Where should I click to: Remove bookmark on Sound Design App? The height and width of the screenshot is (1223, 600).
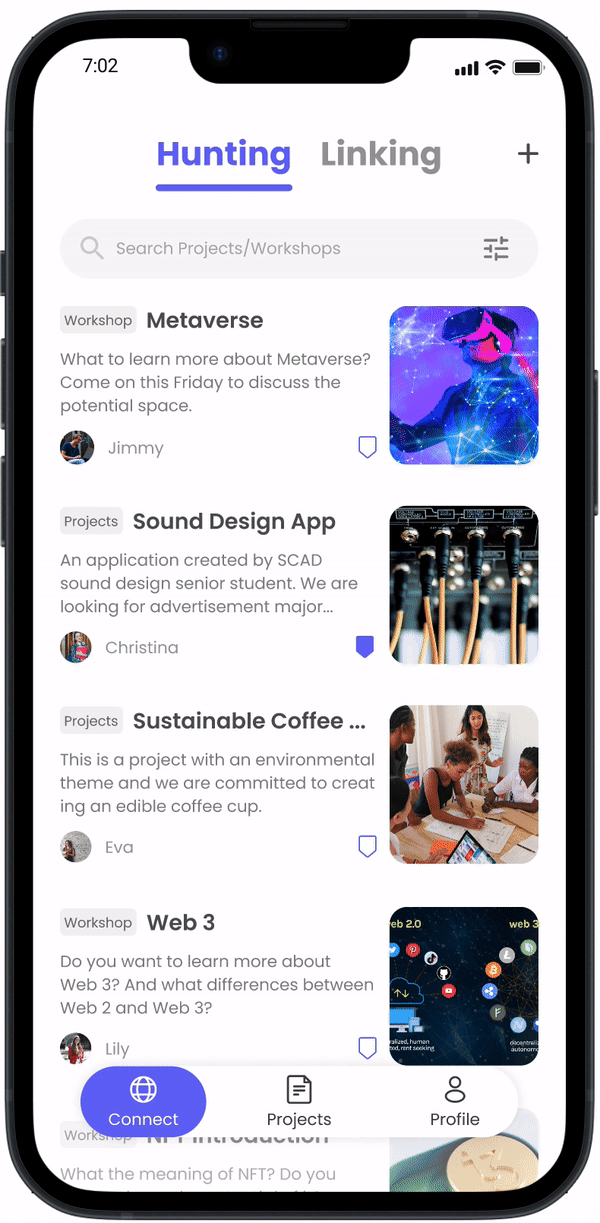click(x=365, y=647)
